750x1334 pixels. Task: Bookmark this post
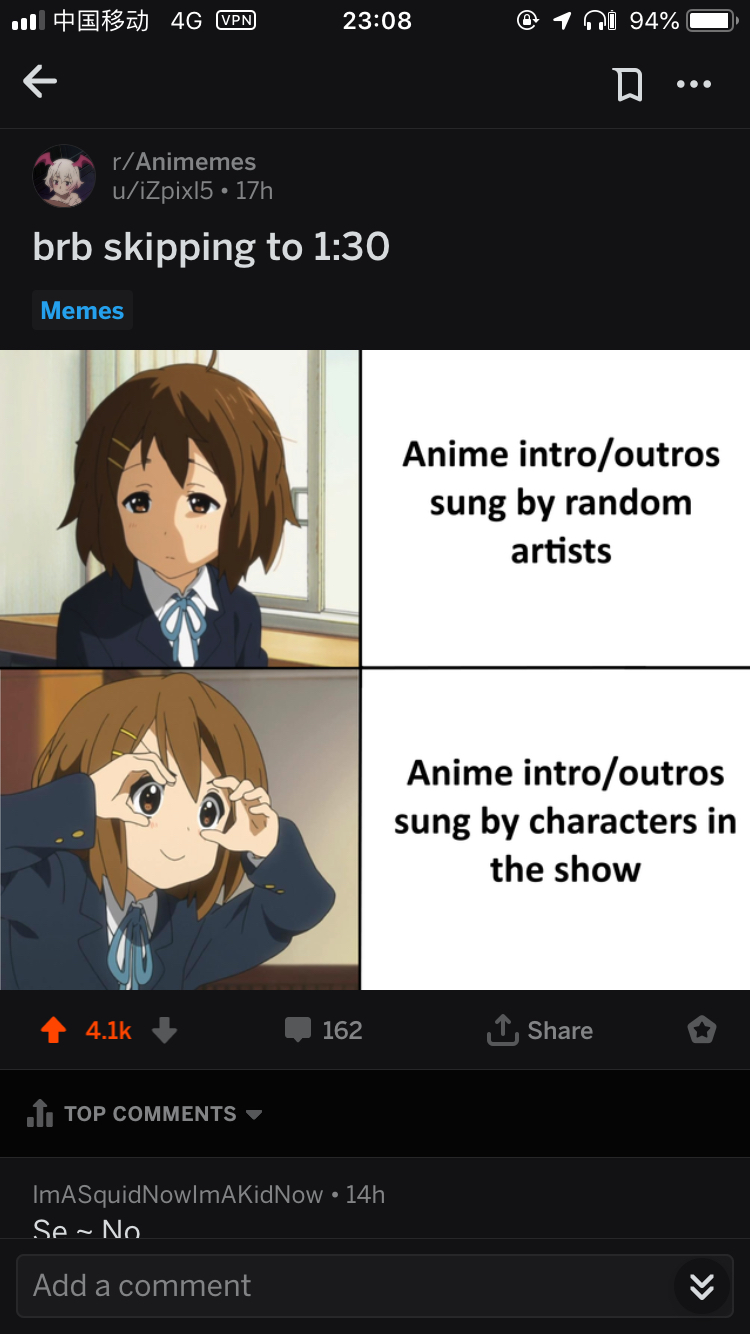click(628, 85)
